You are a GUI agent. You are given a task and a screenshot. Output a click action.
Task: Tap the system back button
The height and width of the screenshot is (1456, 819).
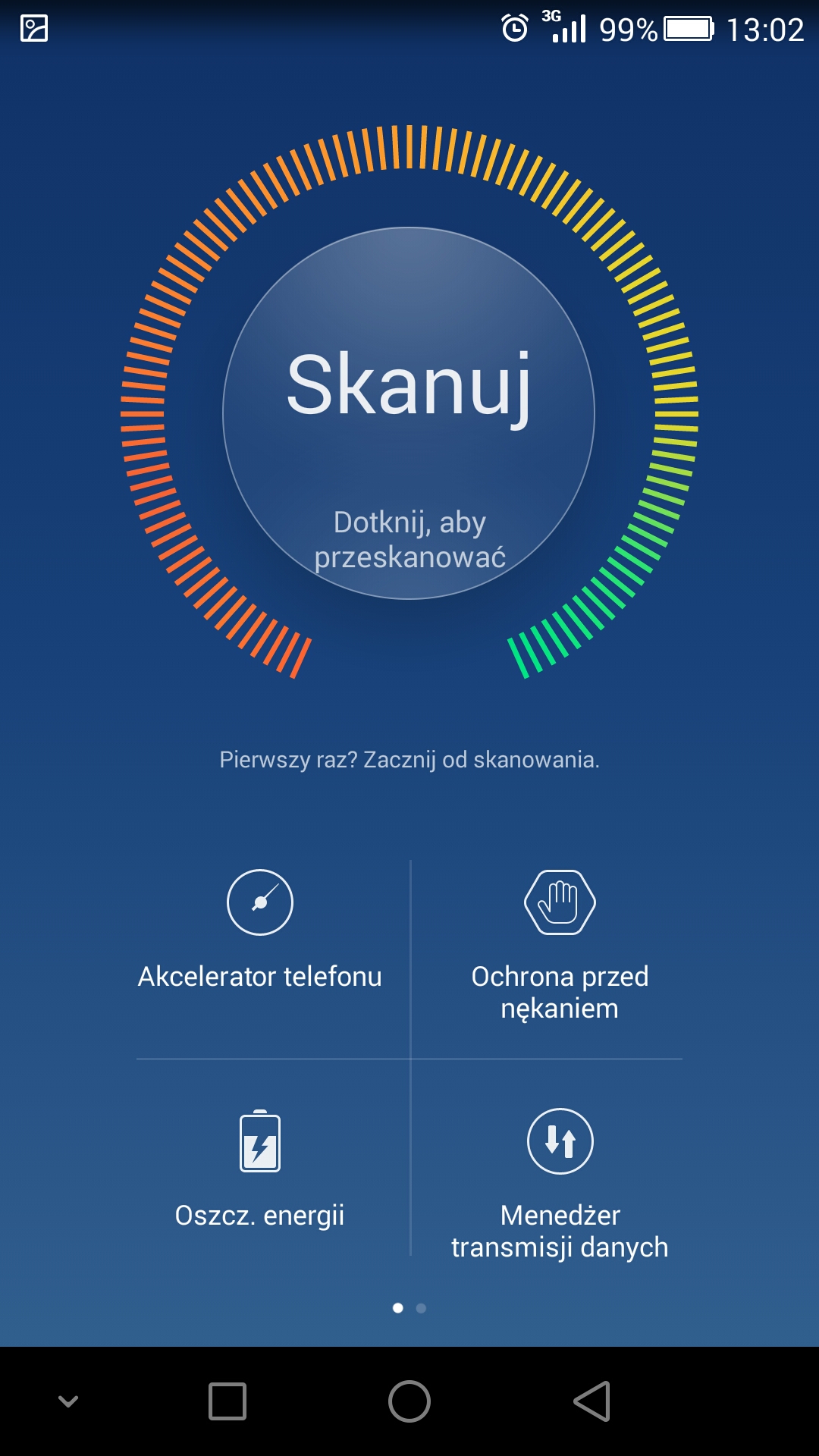(592, 1401)
